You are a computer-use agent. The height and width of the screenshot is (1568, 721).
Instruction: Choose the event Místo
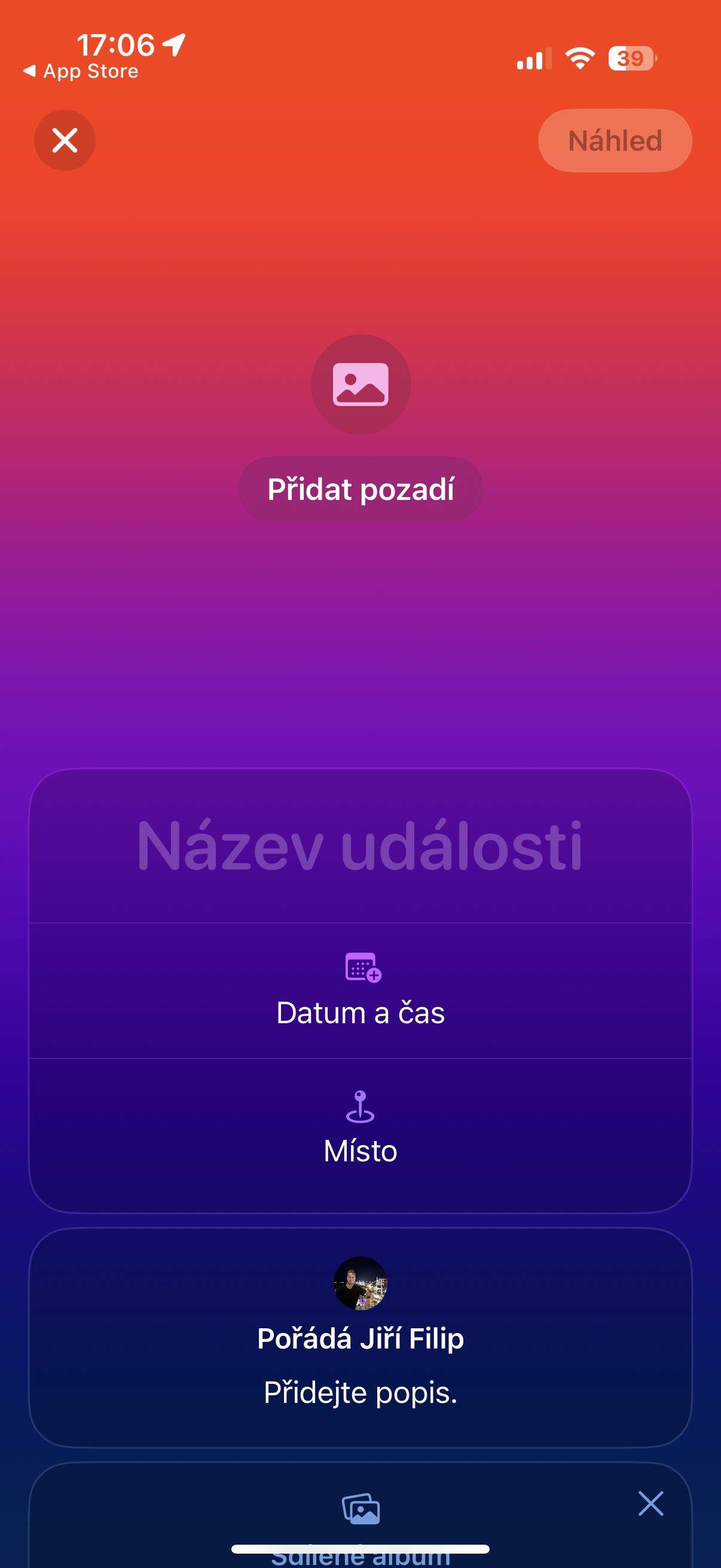[360, 1129]
